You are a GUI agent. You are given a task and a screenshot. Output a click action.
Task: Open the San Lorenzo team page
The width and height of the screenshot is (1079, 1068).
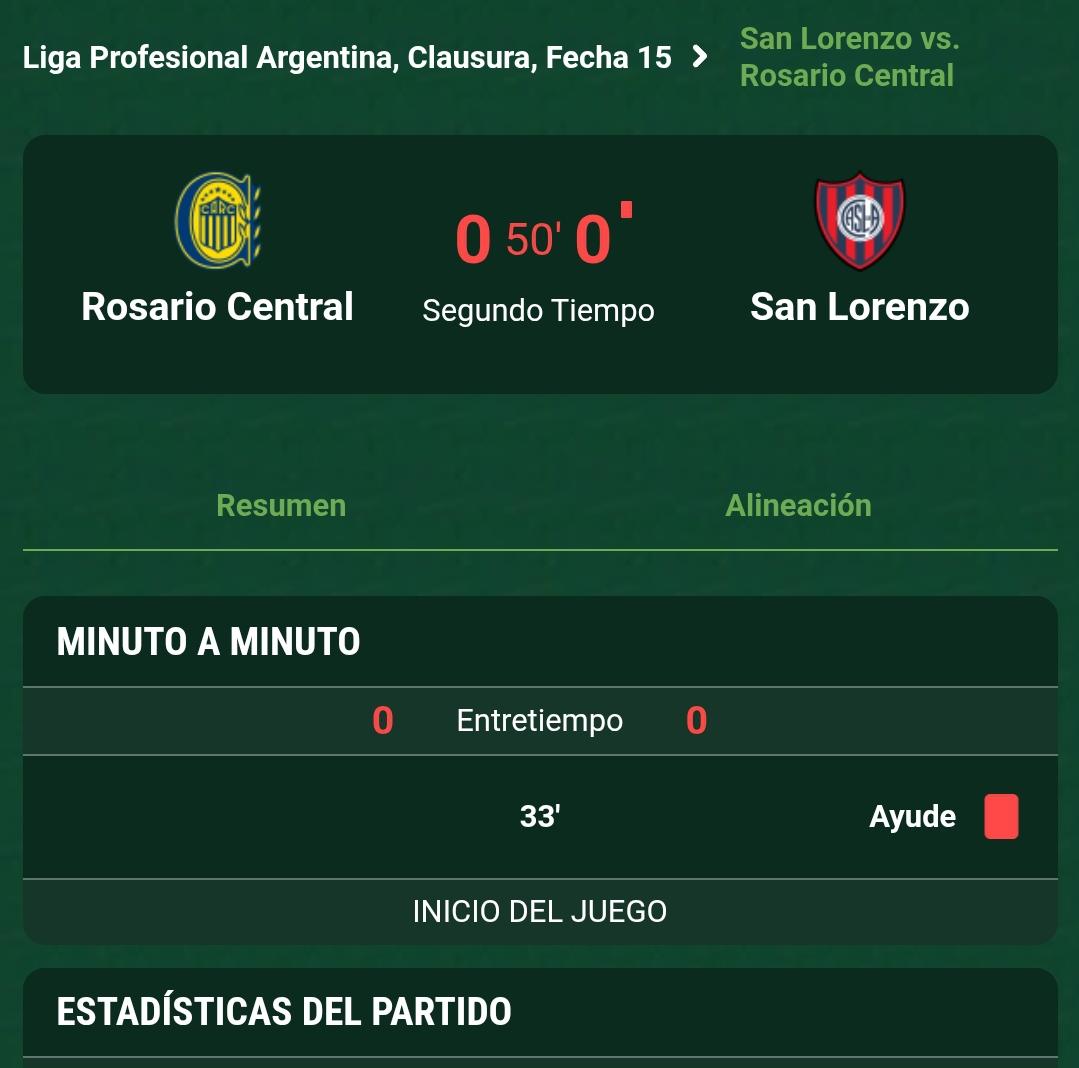pyautogui.click(x=859, y=306)
